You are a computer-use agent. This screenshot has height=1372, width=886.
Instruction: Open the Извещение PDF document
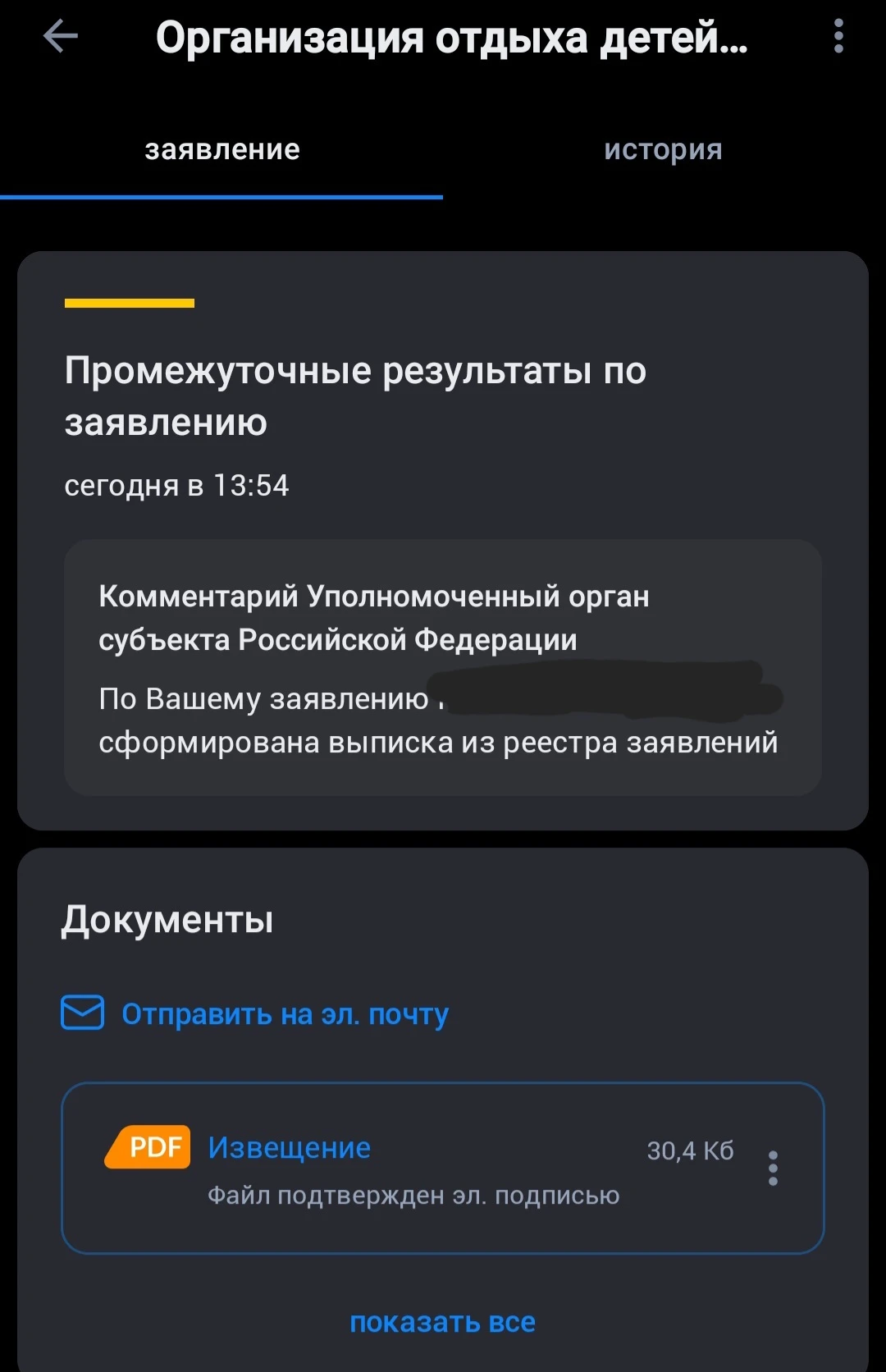click(289, 1148)
